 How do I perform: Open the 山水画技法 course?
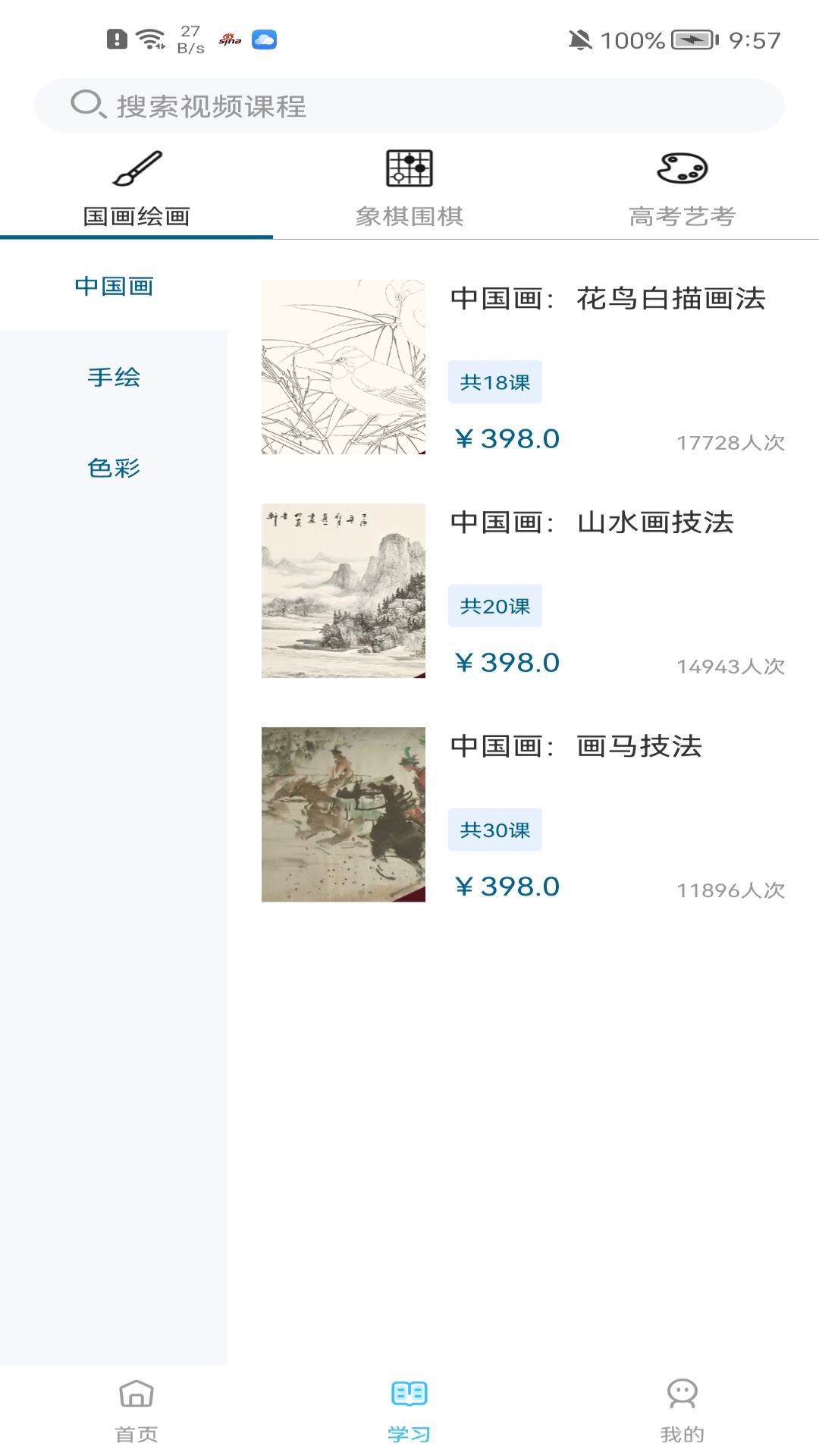pos(523,591)
